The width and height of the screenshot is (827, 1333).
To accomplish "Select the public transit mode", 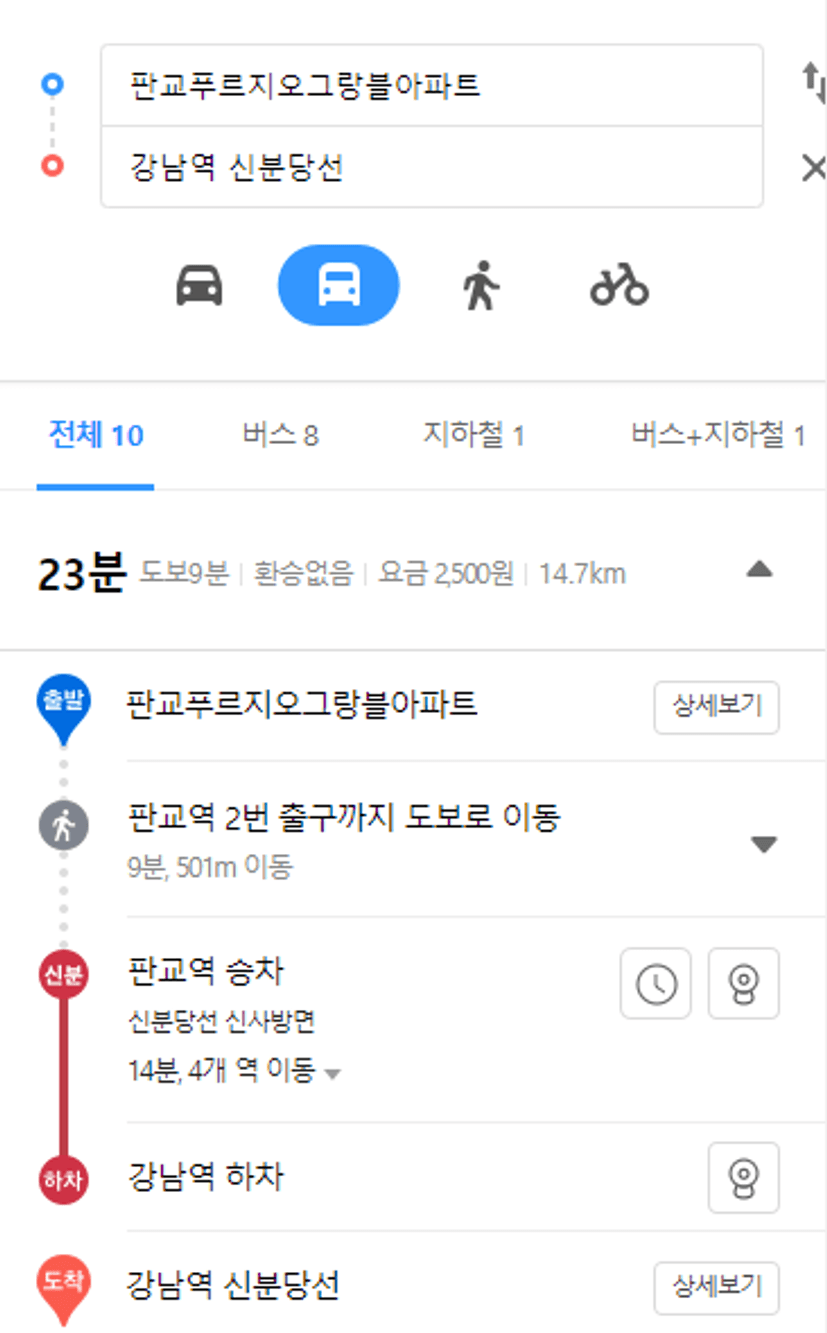I will (338, 286).
